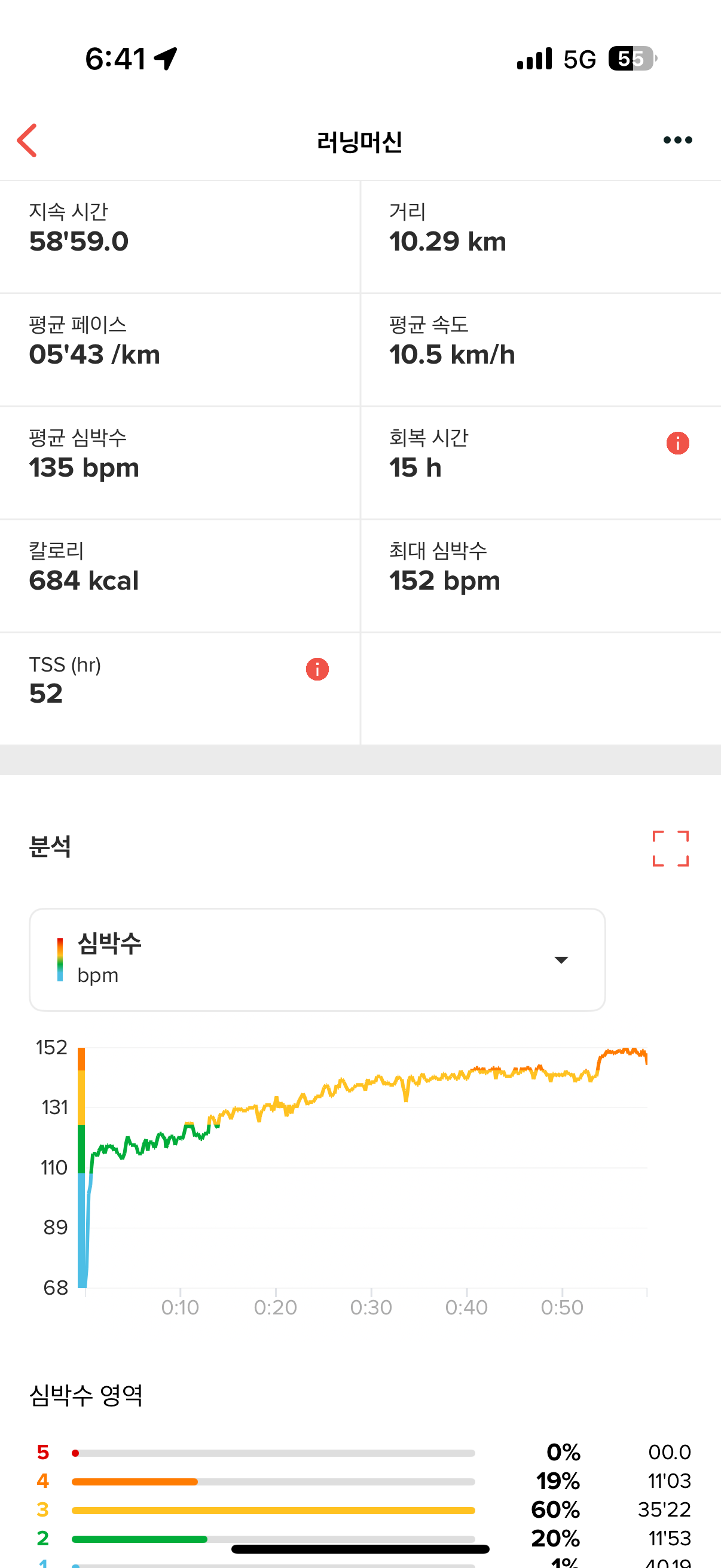Open the 심박수 bpm graph dropdown
Viewport: 721px width, 1568px height.
pyautogui.click(x=317, y=959)
